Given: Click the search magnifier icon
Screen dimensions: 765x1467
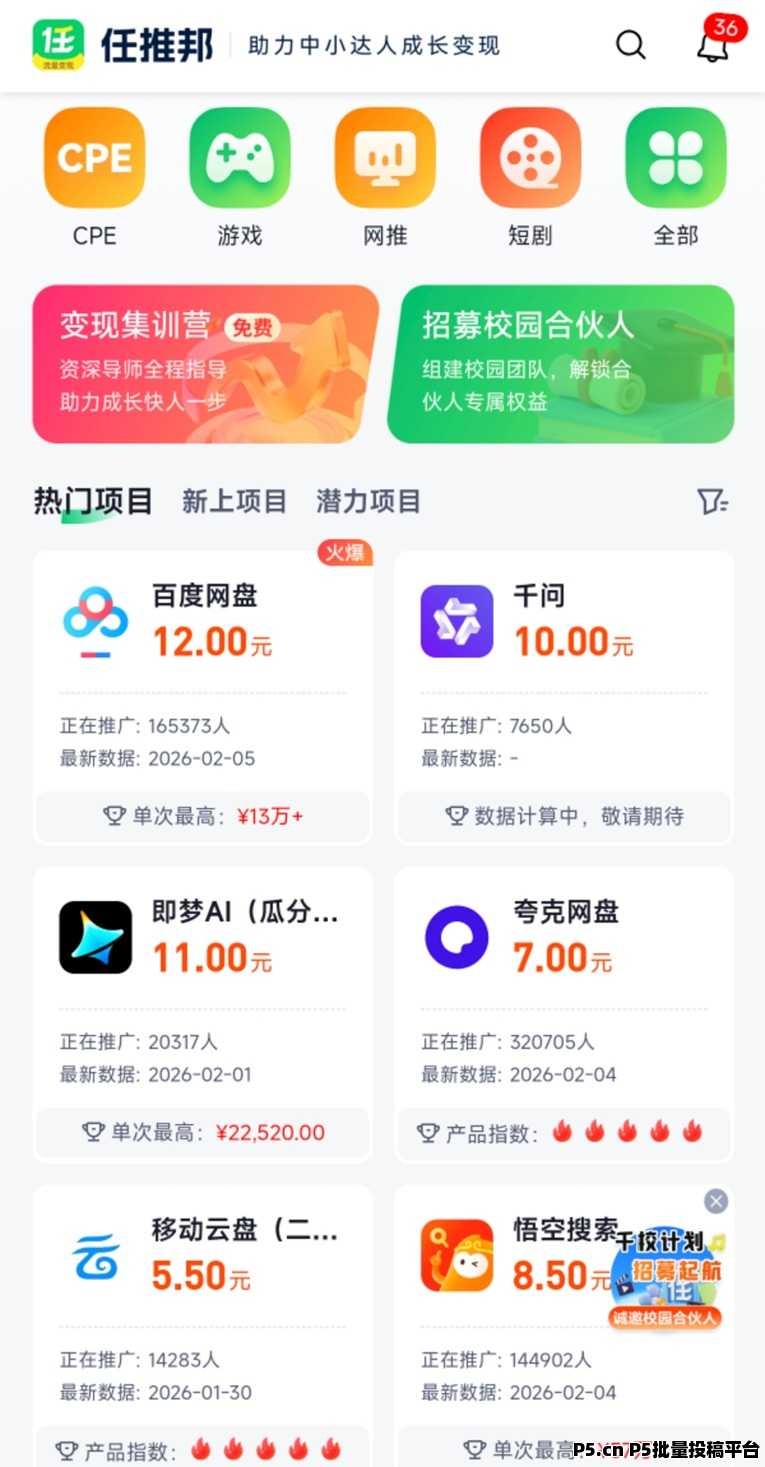Looking at the screenshot, I should (x=630, y=46).
